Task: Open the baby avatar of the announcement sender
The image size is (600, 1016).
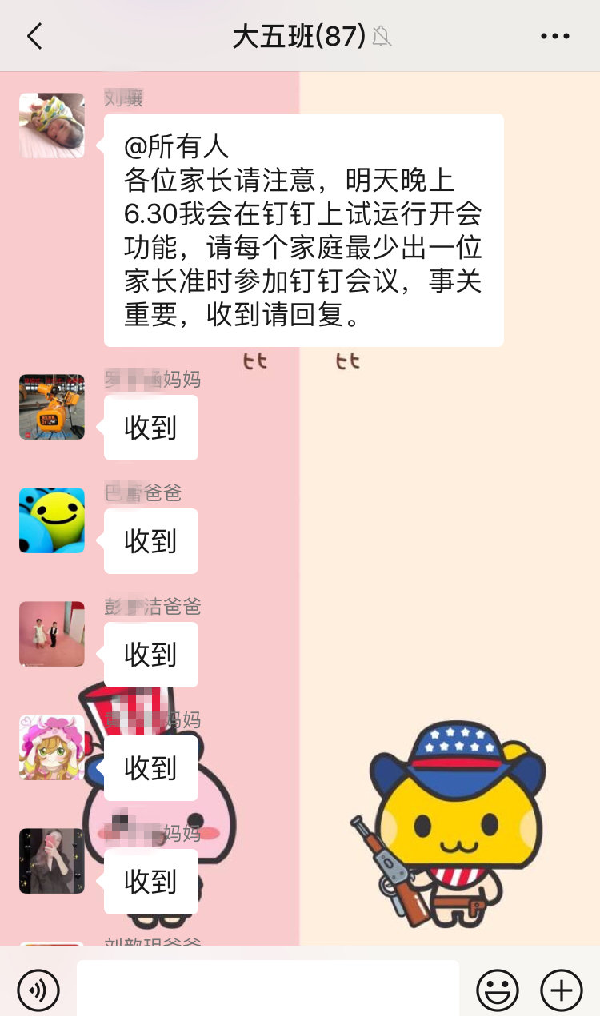Action: click(52, 125)
